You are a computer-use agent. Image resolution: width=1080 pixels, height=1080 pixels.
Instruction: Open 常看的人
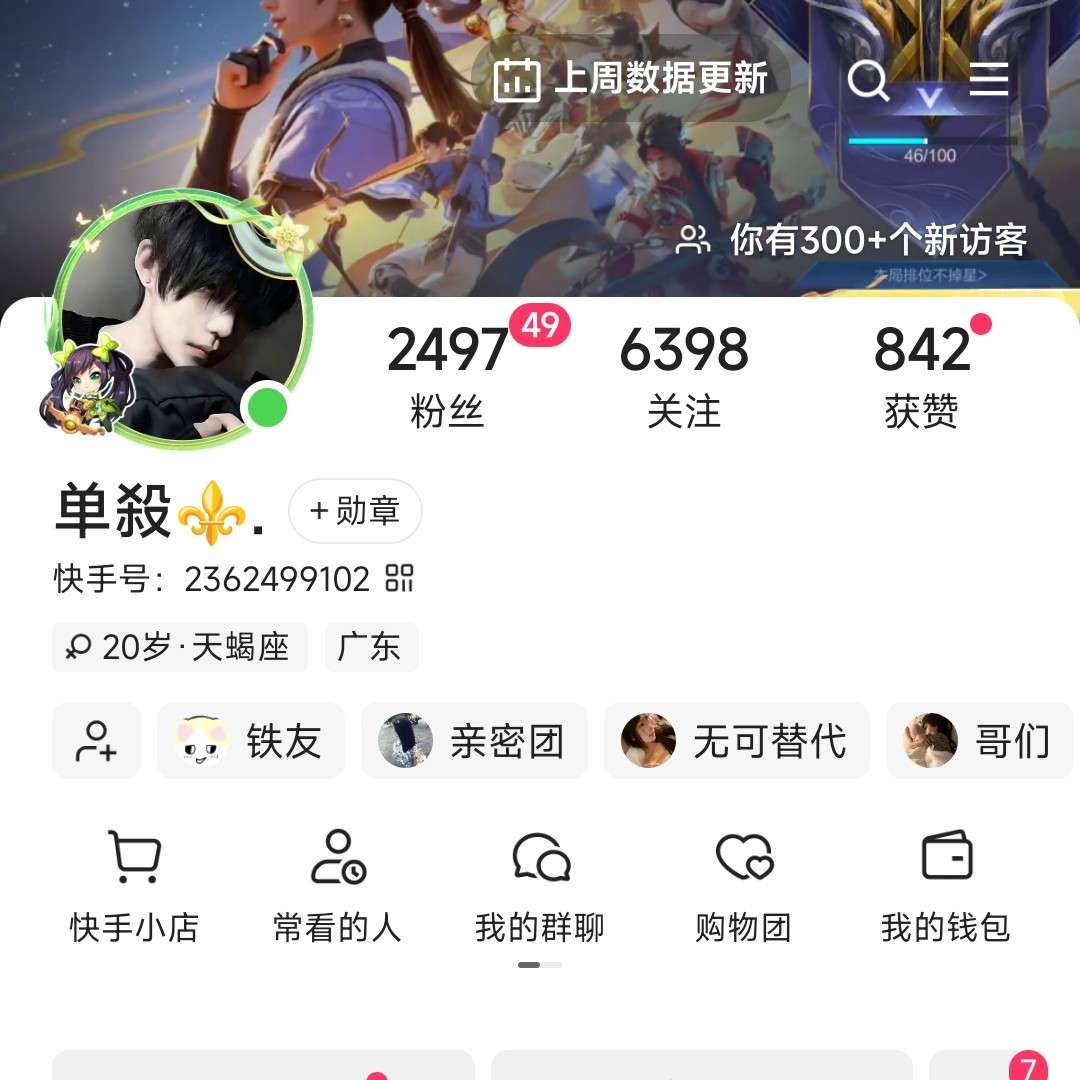[337, 885]
